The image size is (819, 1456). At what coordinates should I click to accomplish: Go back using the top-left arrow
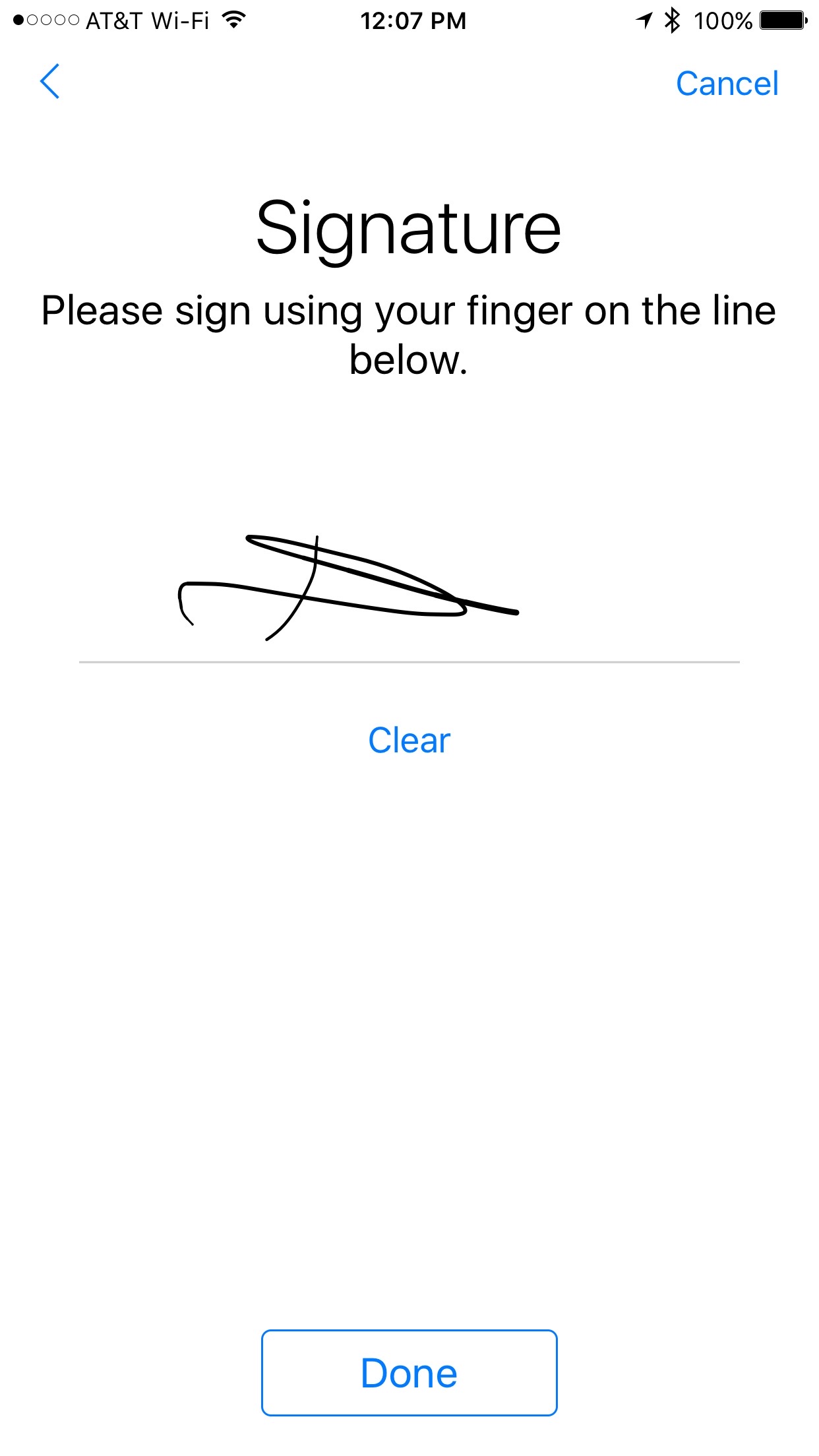click(50, 82)
